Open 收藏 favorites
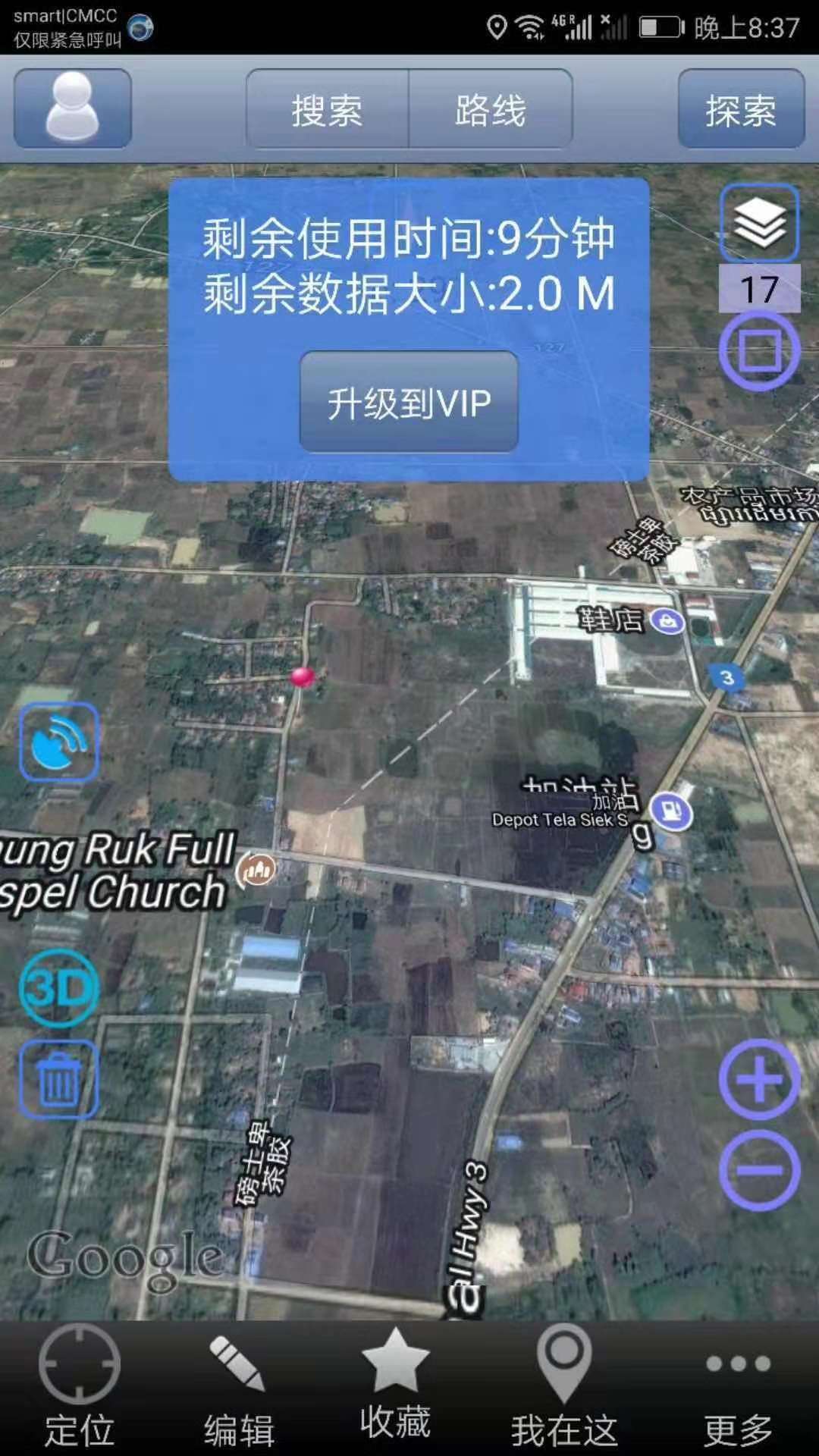This screenshot has width=819, height=1456. [x=395, y=1385]
